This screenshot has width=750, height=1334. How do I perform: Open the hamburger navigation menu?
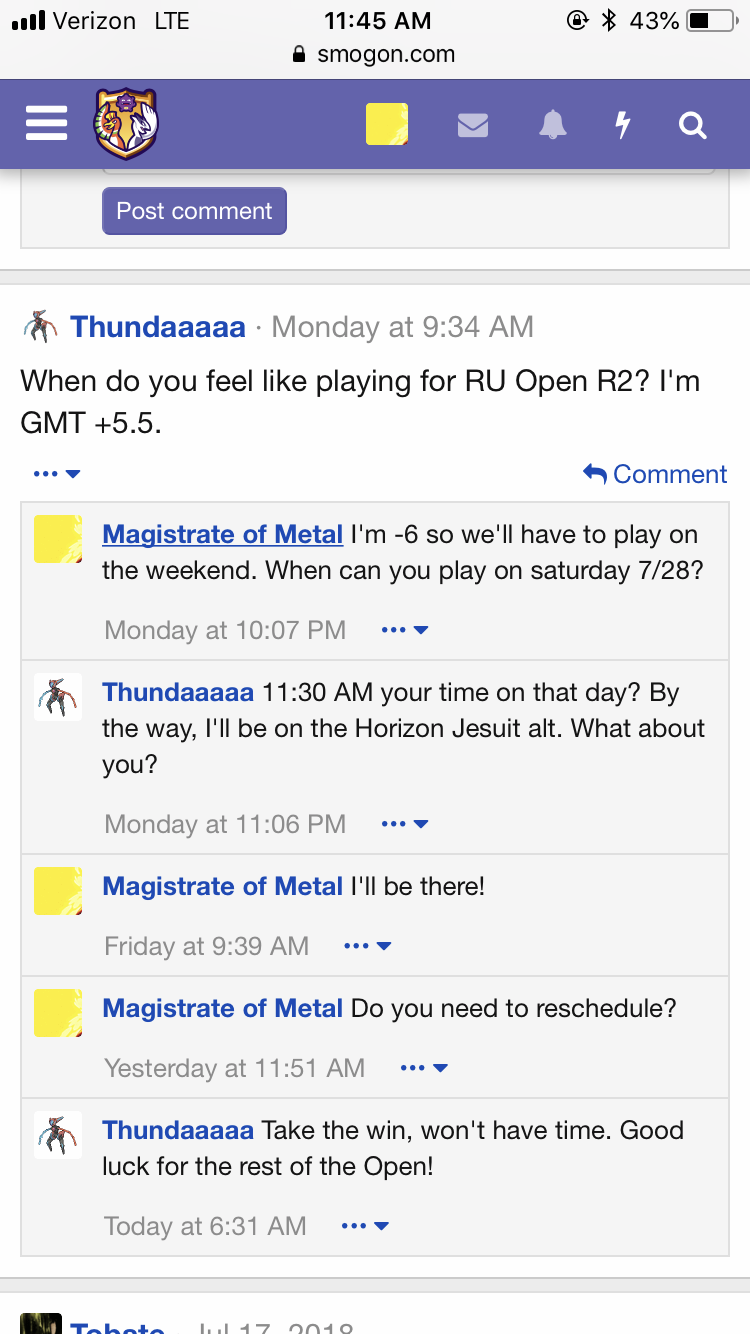coord(46,124)
